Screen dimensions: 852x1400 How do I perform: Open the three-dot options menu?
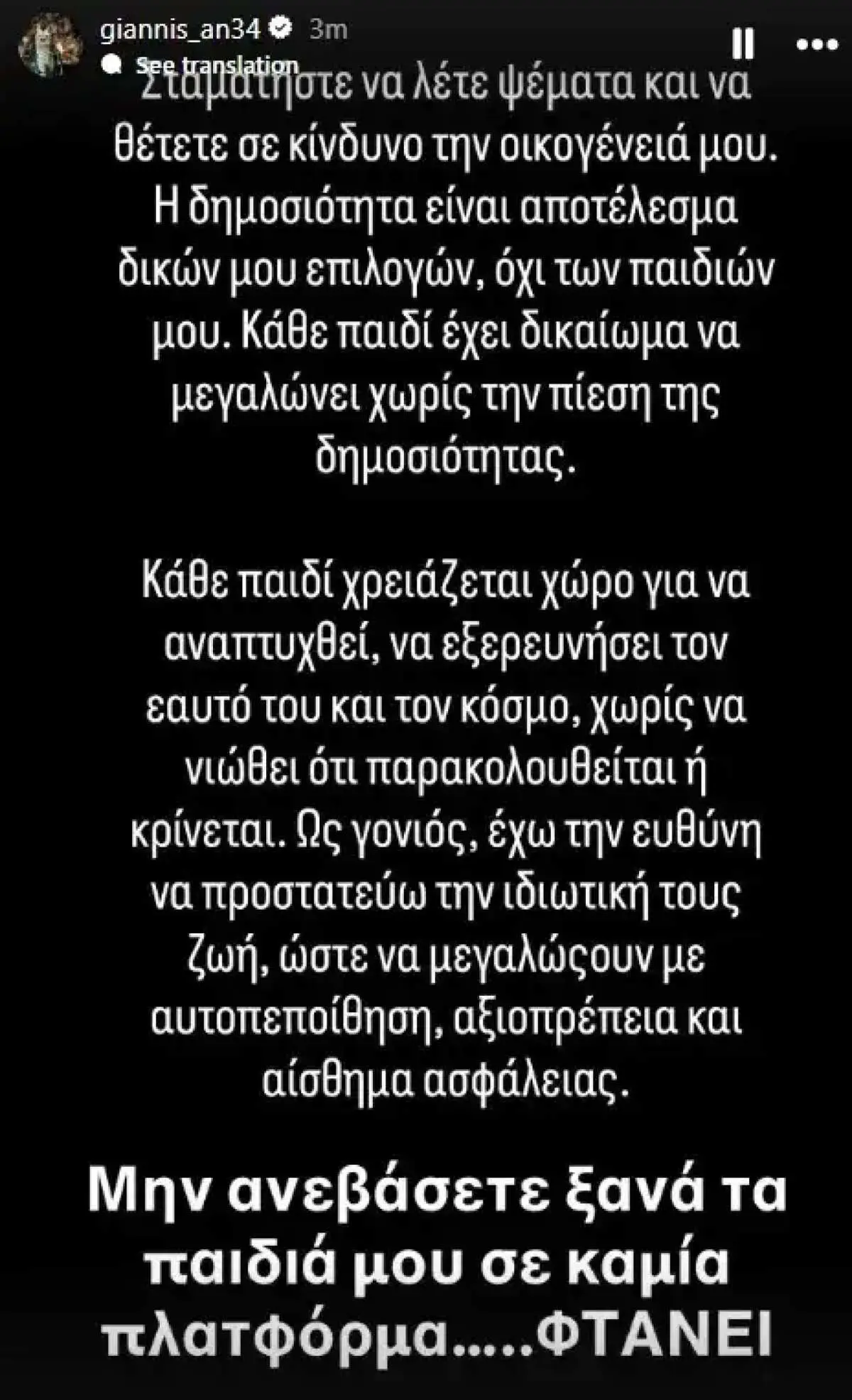tap(817, 45)
